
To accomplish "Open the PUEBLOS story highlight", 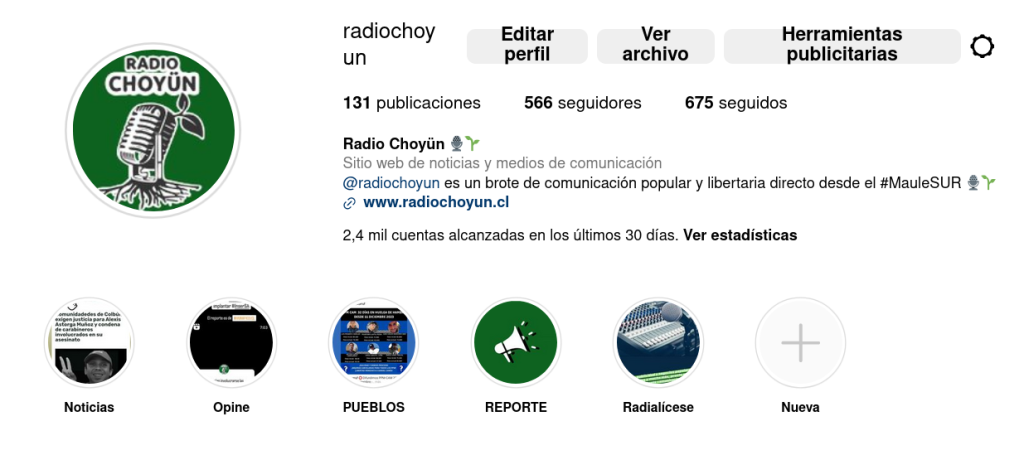I will click(x=374, y=343).
